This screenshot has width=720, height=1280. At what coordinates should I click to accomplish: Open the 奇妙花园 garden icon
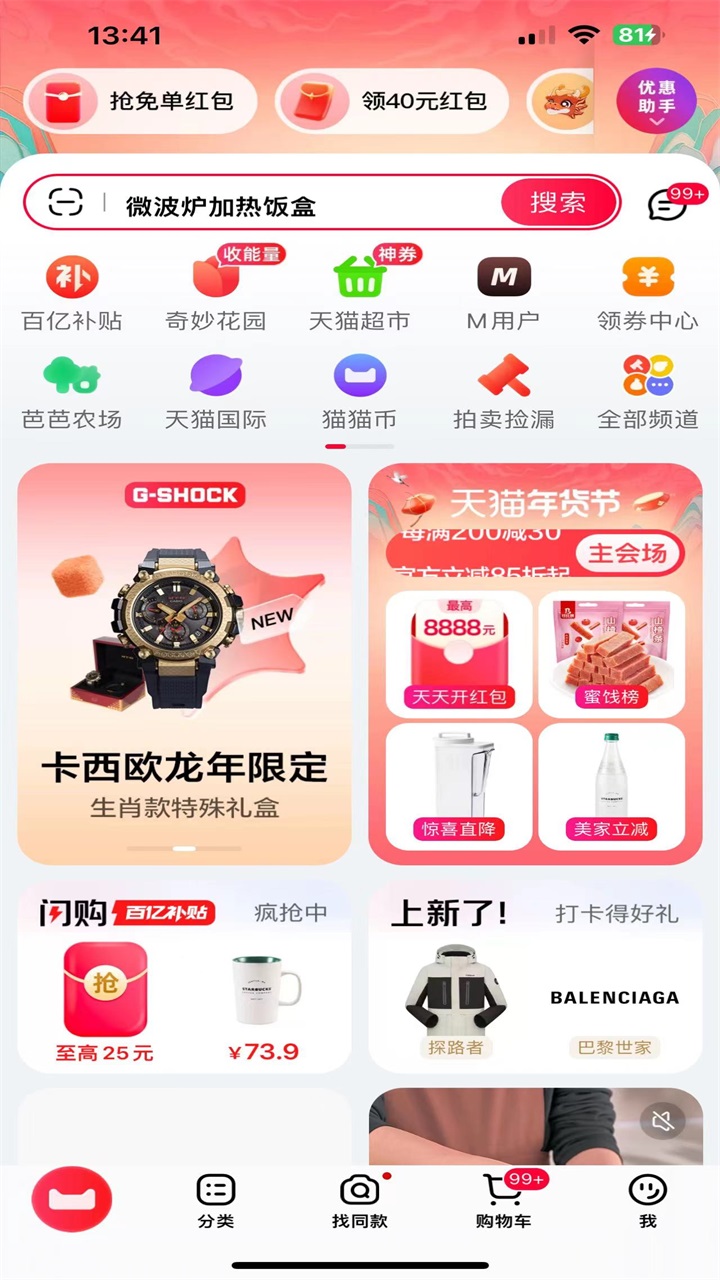[215, 290]
